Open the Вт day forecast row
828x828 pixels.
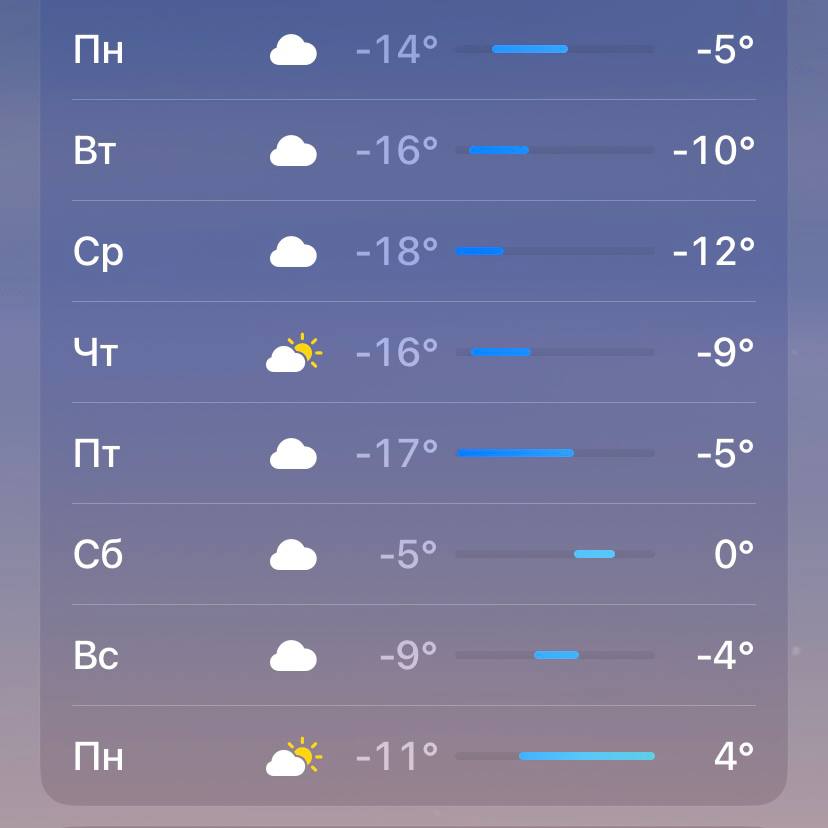[x=414, y=150]
